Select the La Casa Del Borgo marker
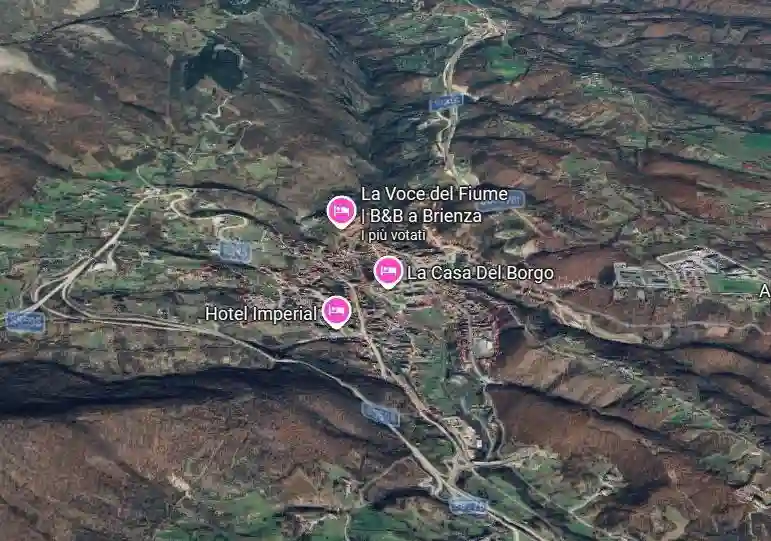The width and height of the screenshot is (771, 541). point(388,271)
